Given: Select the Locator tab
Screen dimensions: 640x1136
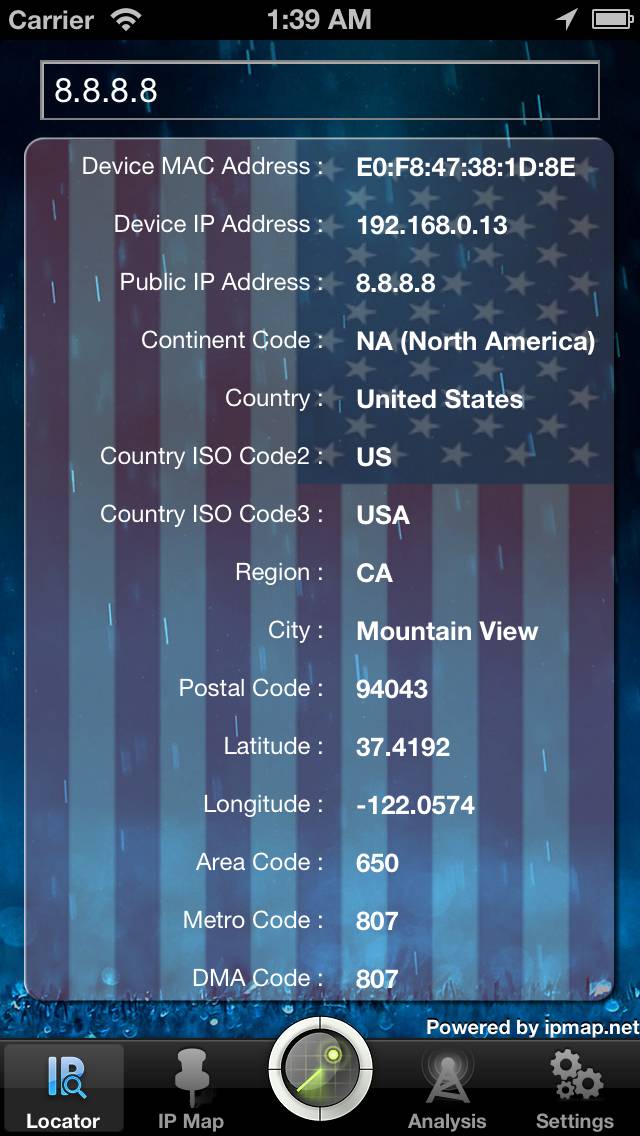Looking at the screenshot, I should [63, 1088].
